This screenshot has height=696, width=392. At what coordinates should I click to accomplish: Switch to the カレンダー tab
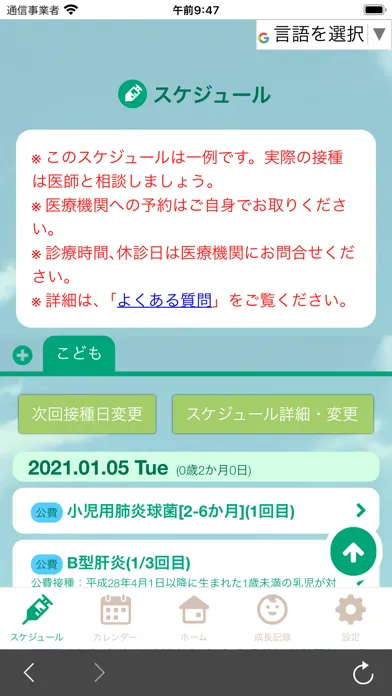pyautogui.click(x=115, y=618)
